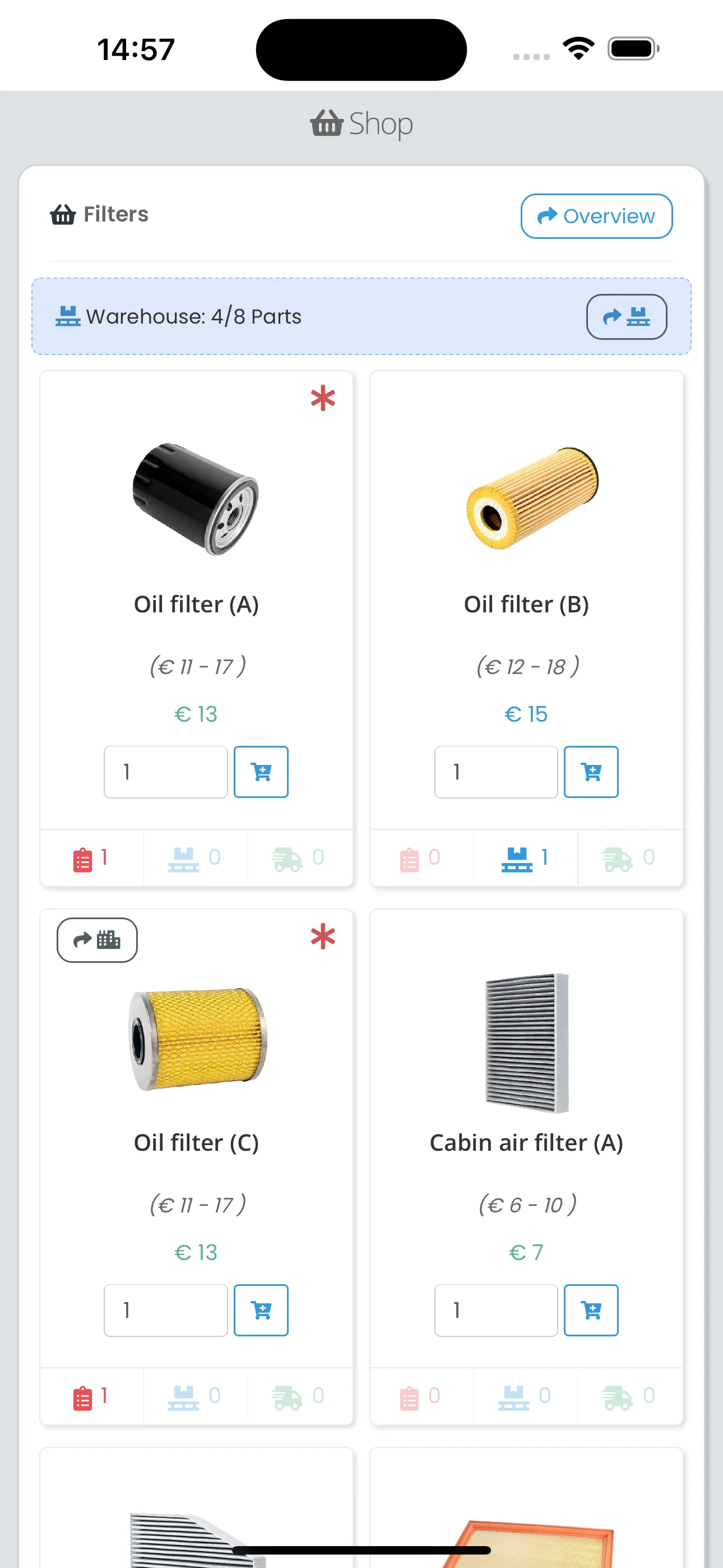This screenshot has width=723, height=1568.
Task: Add Oil filter (C) to cart
Action: point(261,1310)
